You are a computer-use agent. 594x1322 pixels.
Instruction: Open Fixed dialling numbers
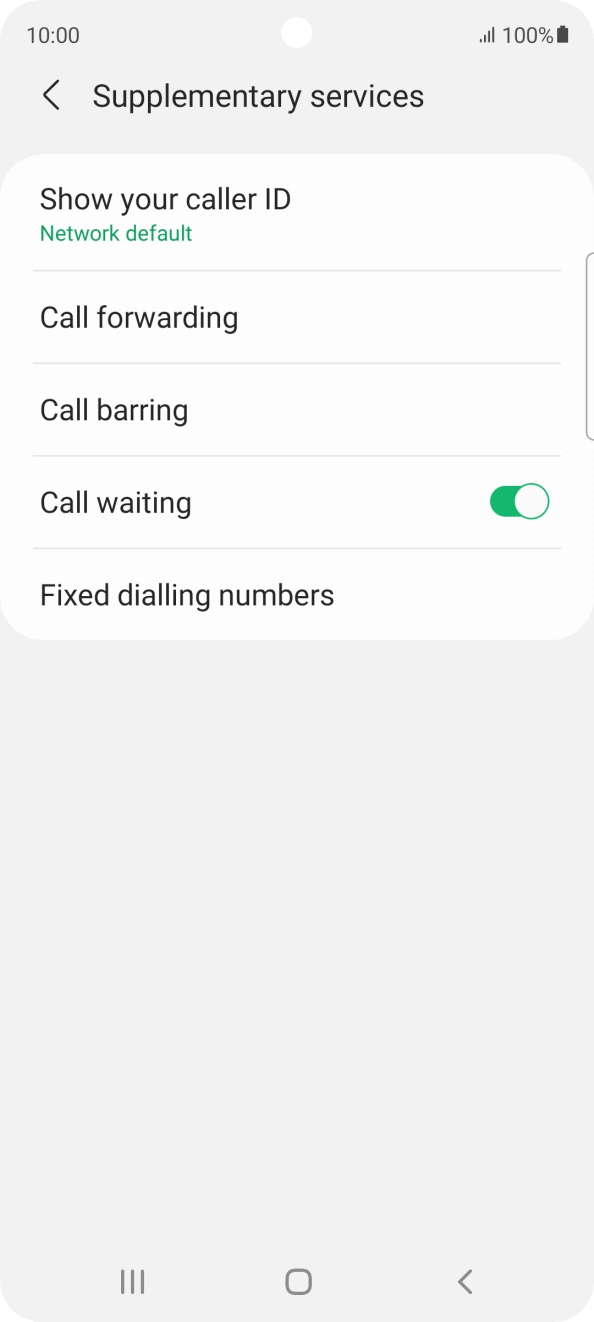click(x=297, y=595)
